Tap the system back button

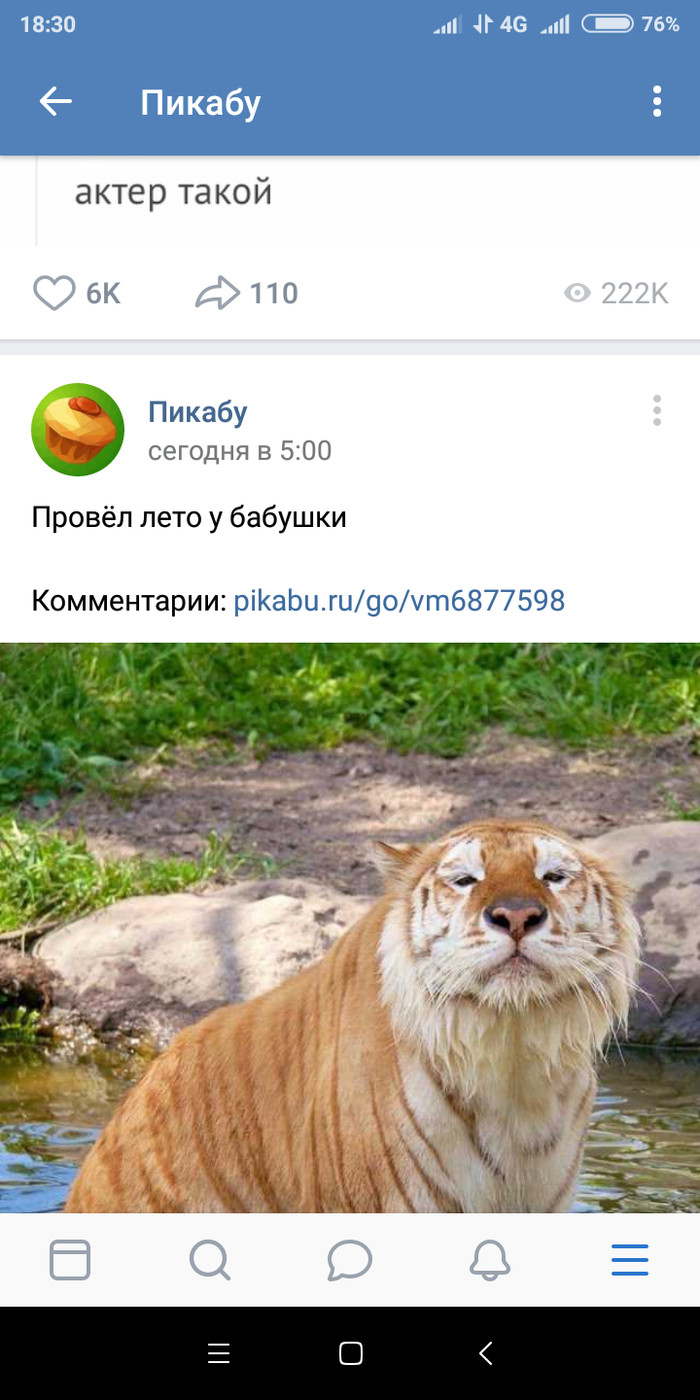tap(486, 1353)
